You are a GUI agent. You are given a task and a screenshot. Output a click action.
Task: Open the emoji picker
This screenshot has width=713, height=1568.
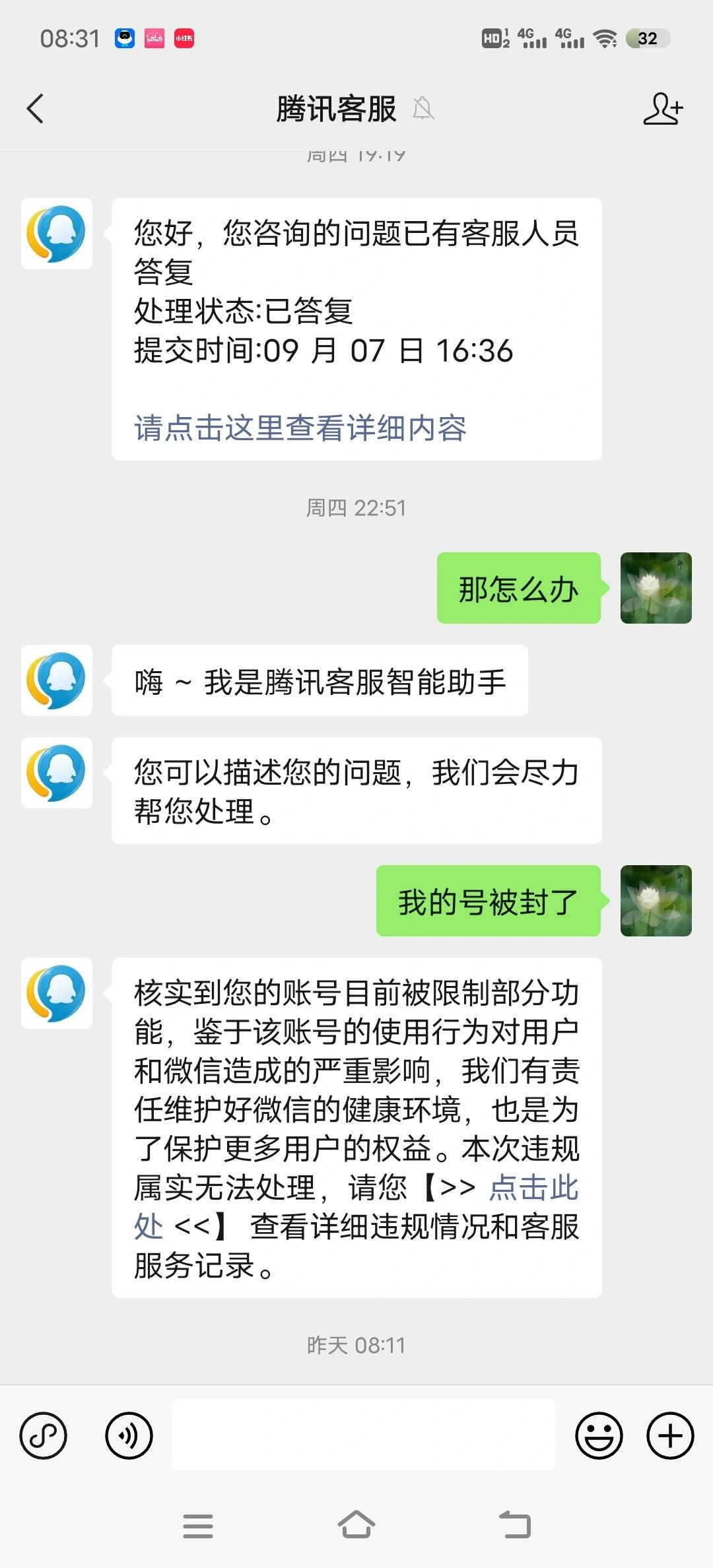(599, 1435)
